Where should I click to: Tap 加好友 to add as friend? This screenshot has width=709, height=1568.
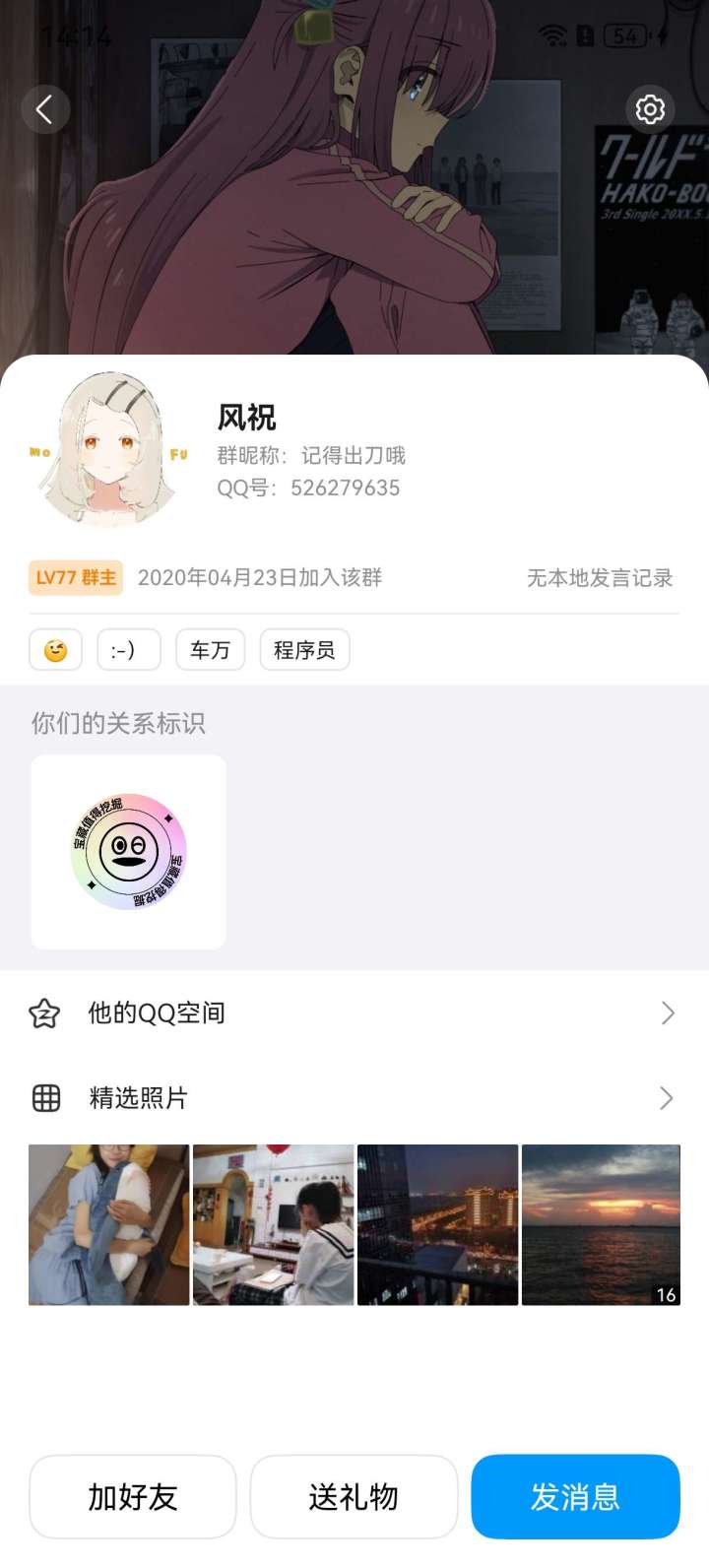pyautogui.click(x=133, y=1497)
